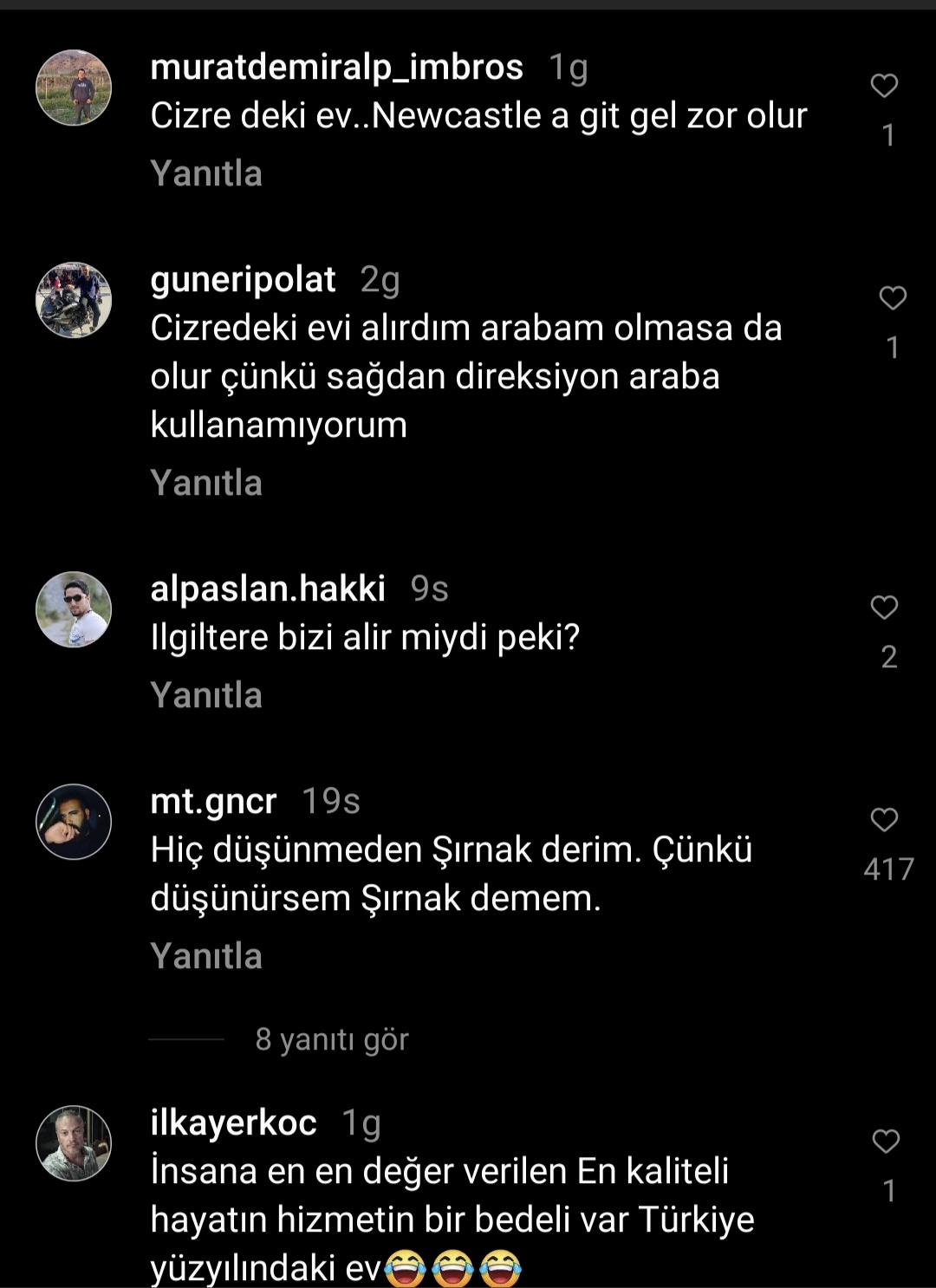Tap the mt.gncr username
This screenshot has width=936, height=1288.
(x=213, y=802)
